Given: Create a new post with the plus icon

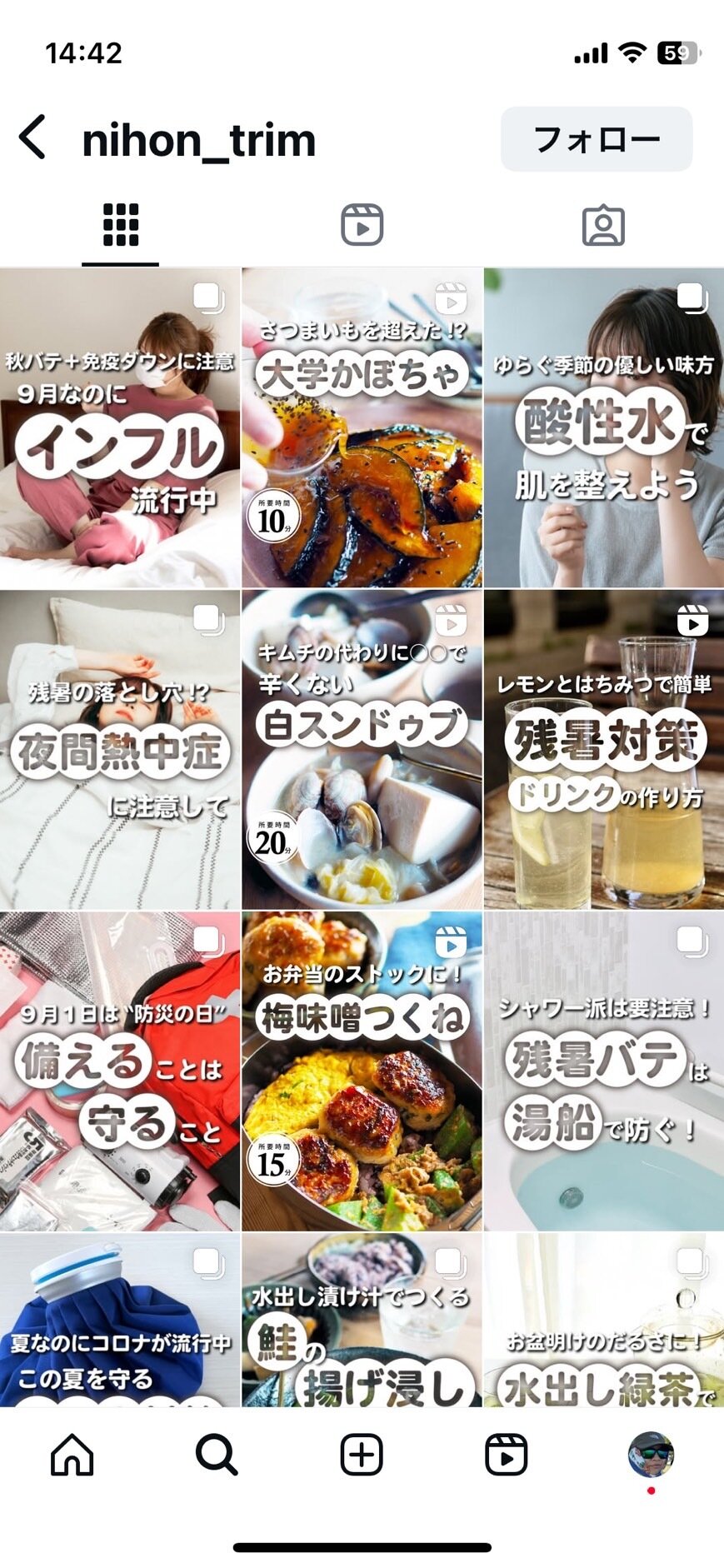Looking at the screenshot, I should click(x=362, y=1455).
